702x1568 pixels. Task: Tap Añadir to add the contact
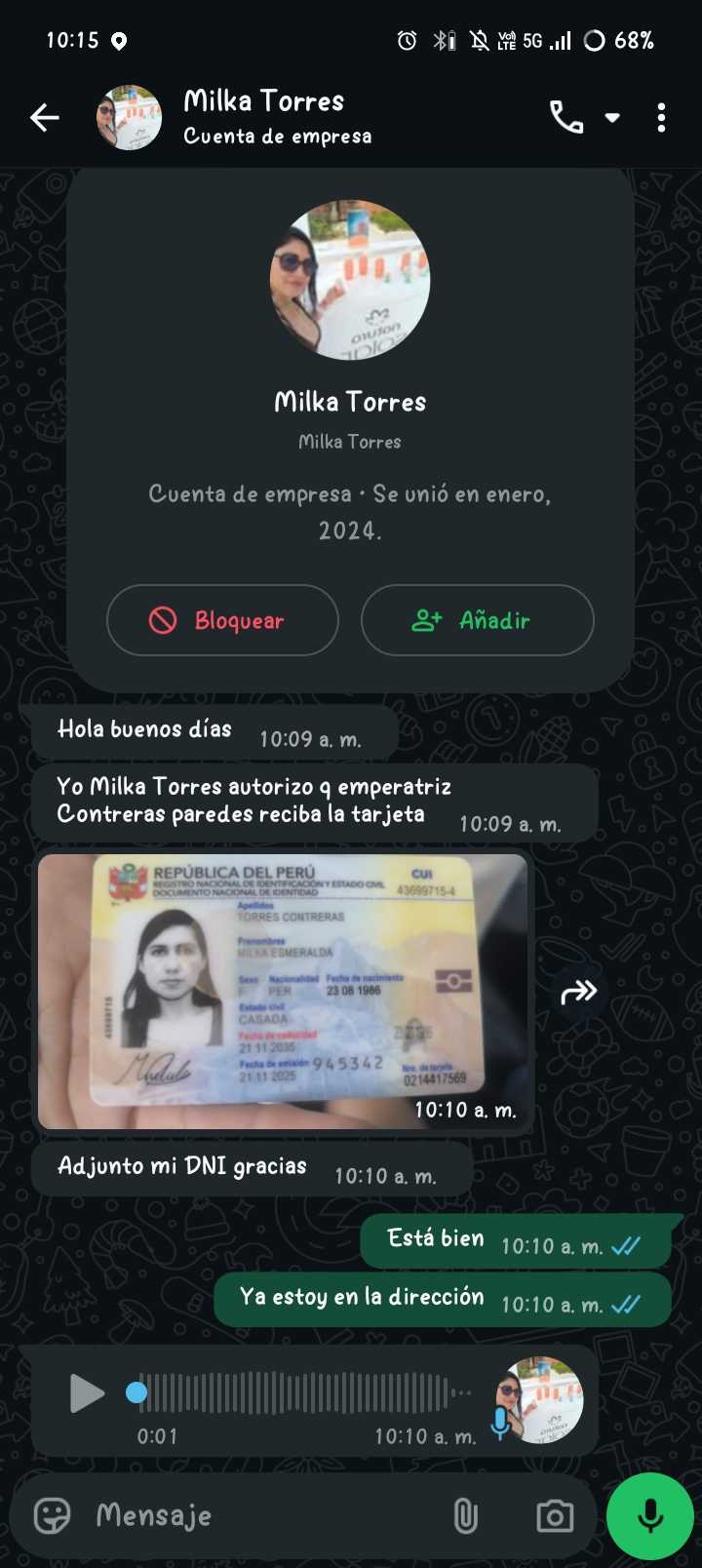[477, 620]
